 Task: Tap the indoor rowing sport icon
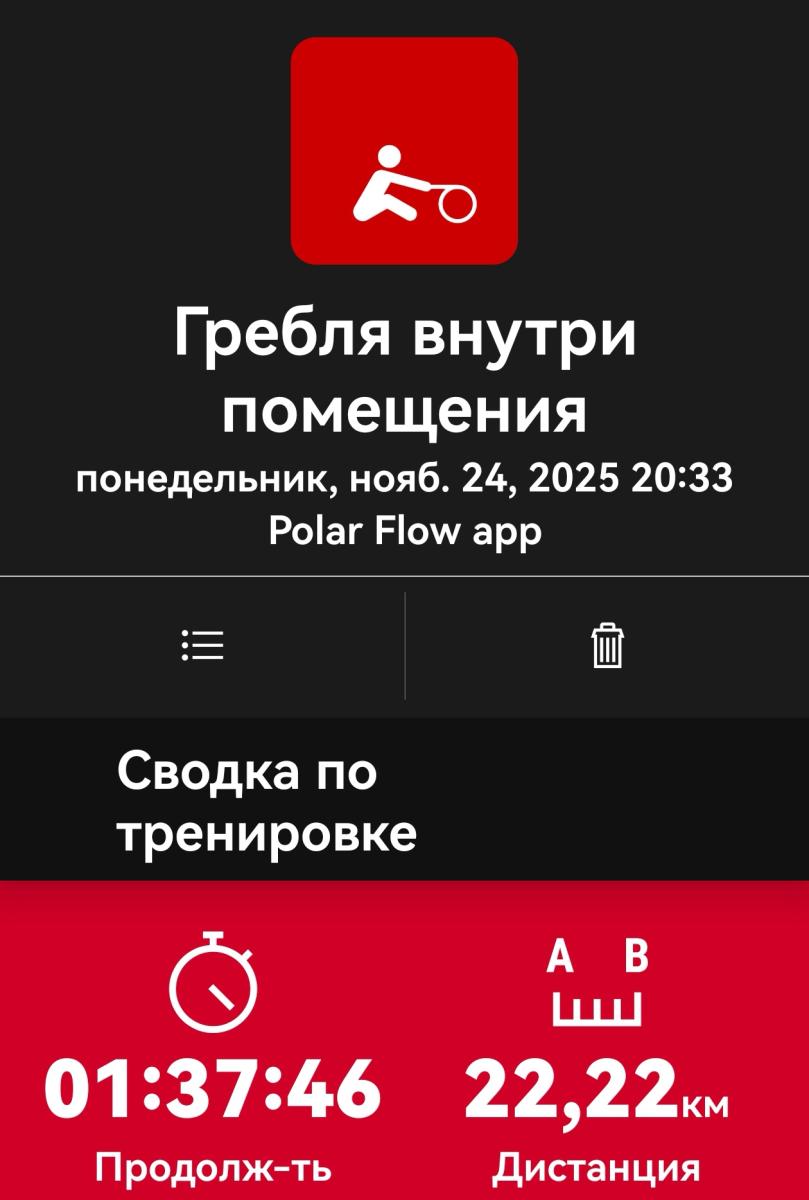click(x=404, y=152)
